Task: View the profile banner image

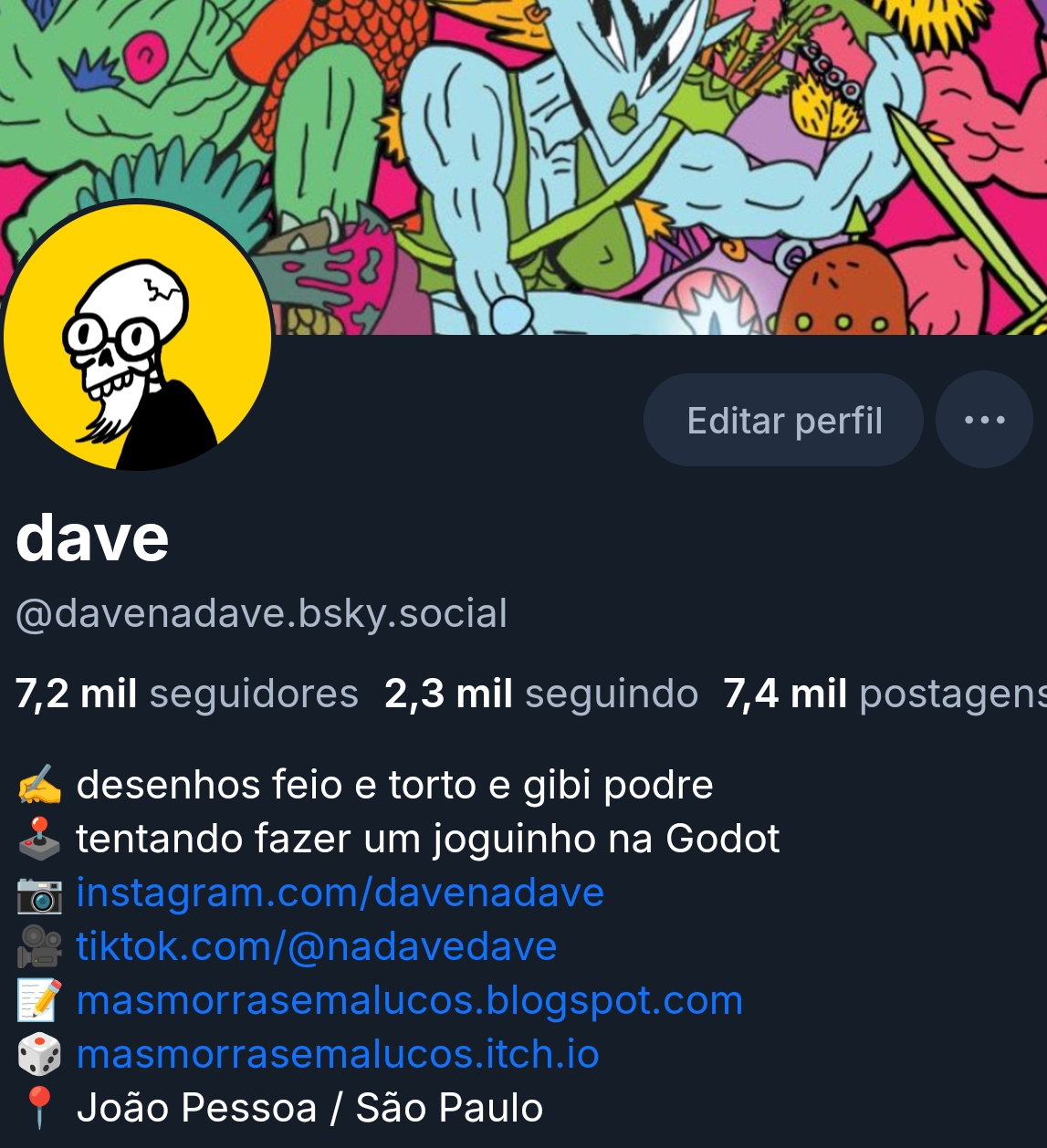Action: click(639, 137)
